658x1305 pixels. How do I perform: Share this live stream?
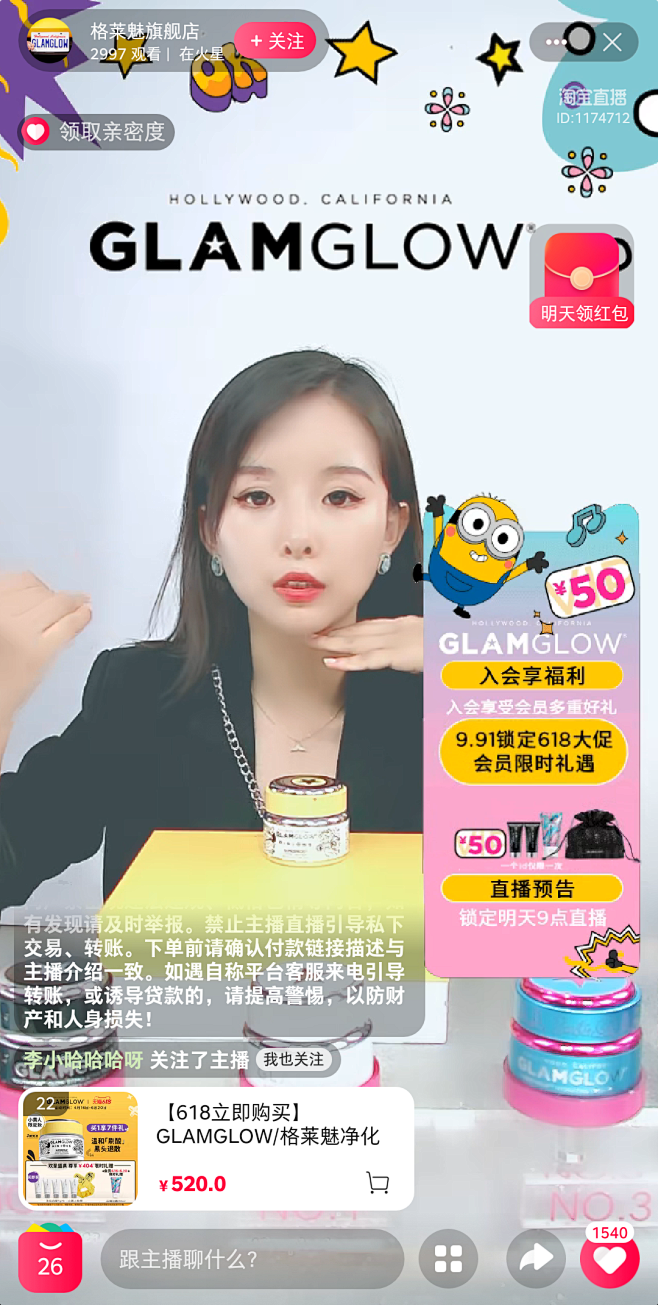(x=536, y=1259)
